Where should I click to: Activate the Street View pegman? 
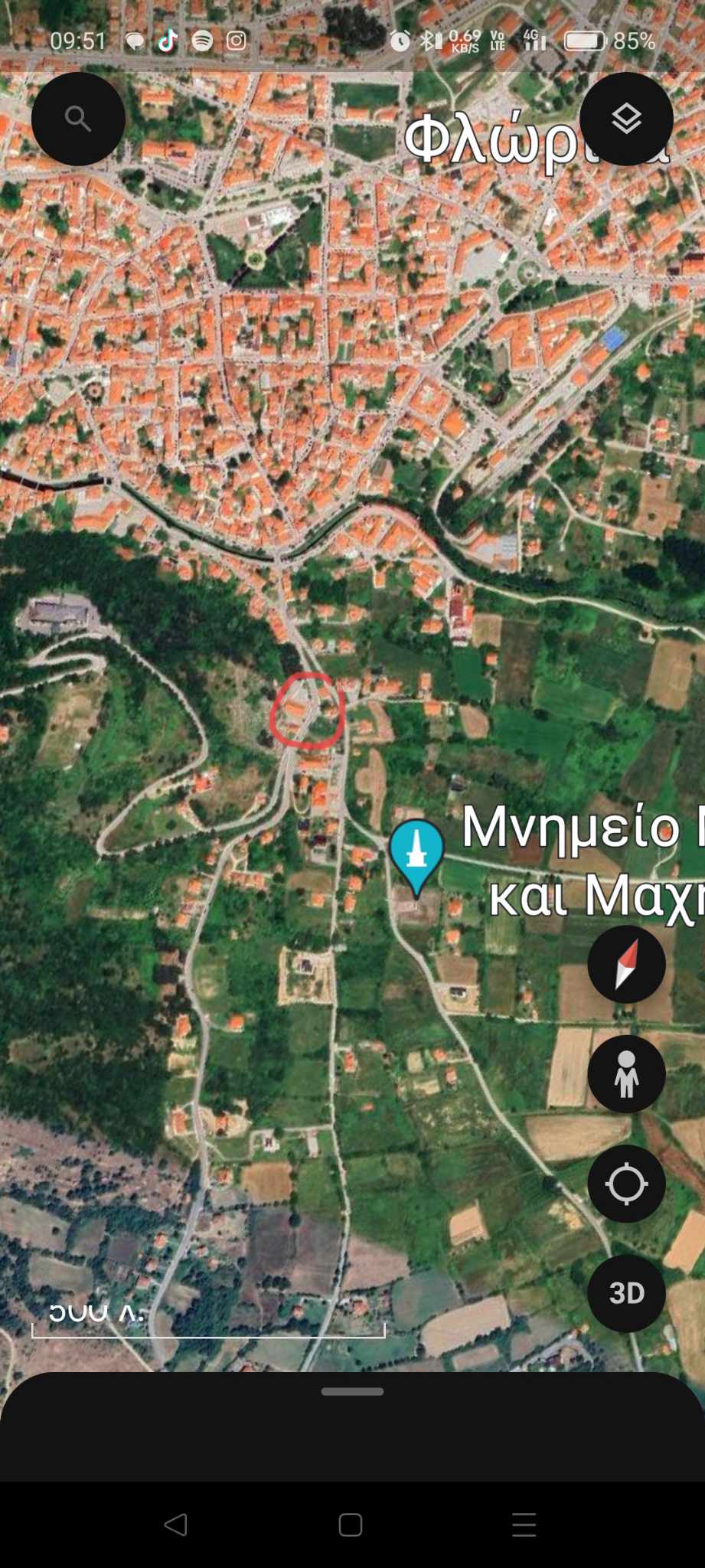coord(626,1074)
